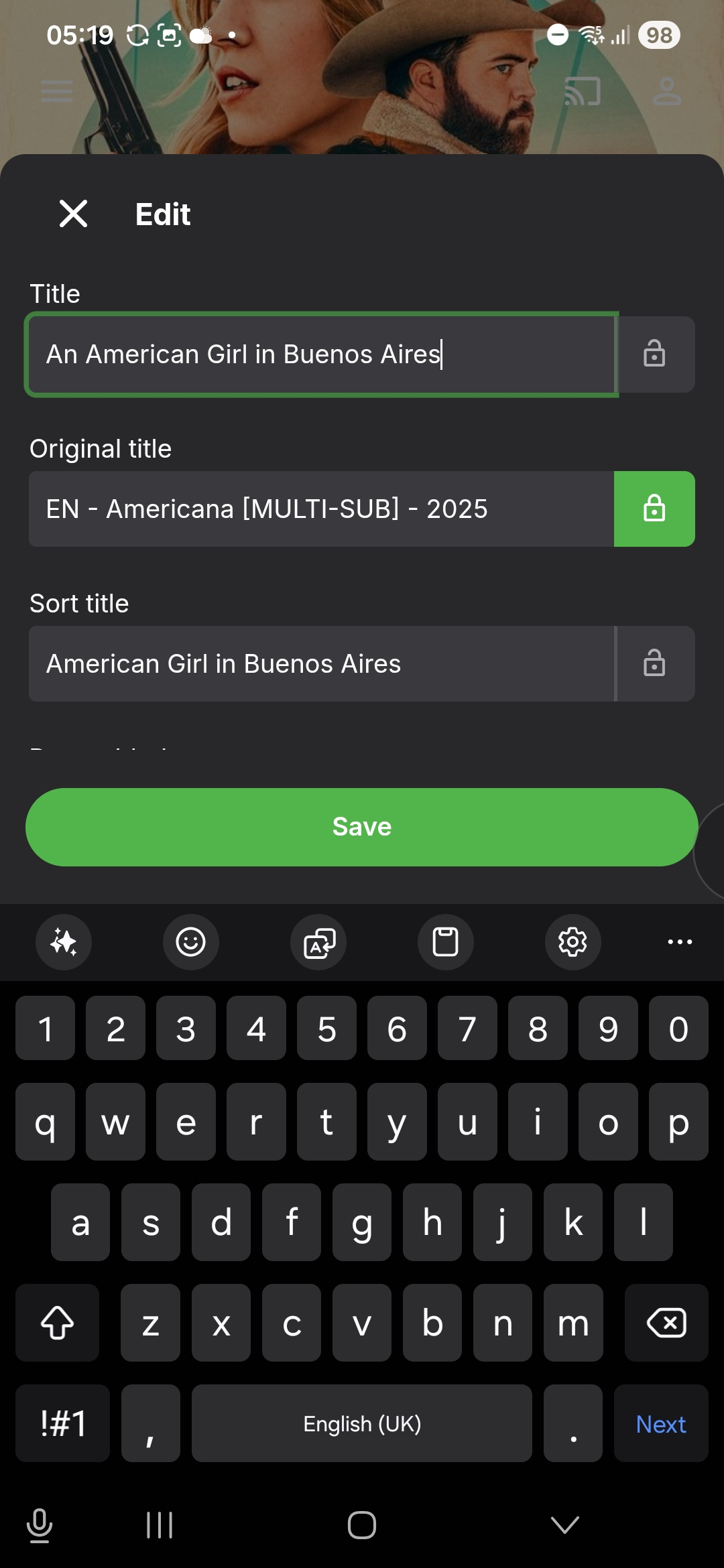The image size is (724, 1568).
Task: Close the Edit dialog
Action: pyautogui.click(x=73, y=214)
